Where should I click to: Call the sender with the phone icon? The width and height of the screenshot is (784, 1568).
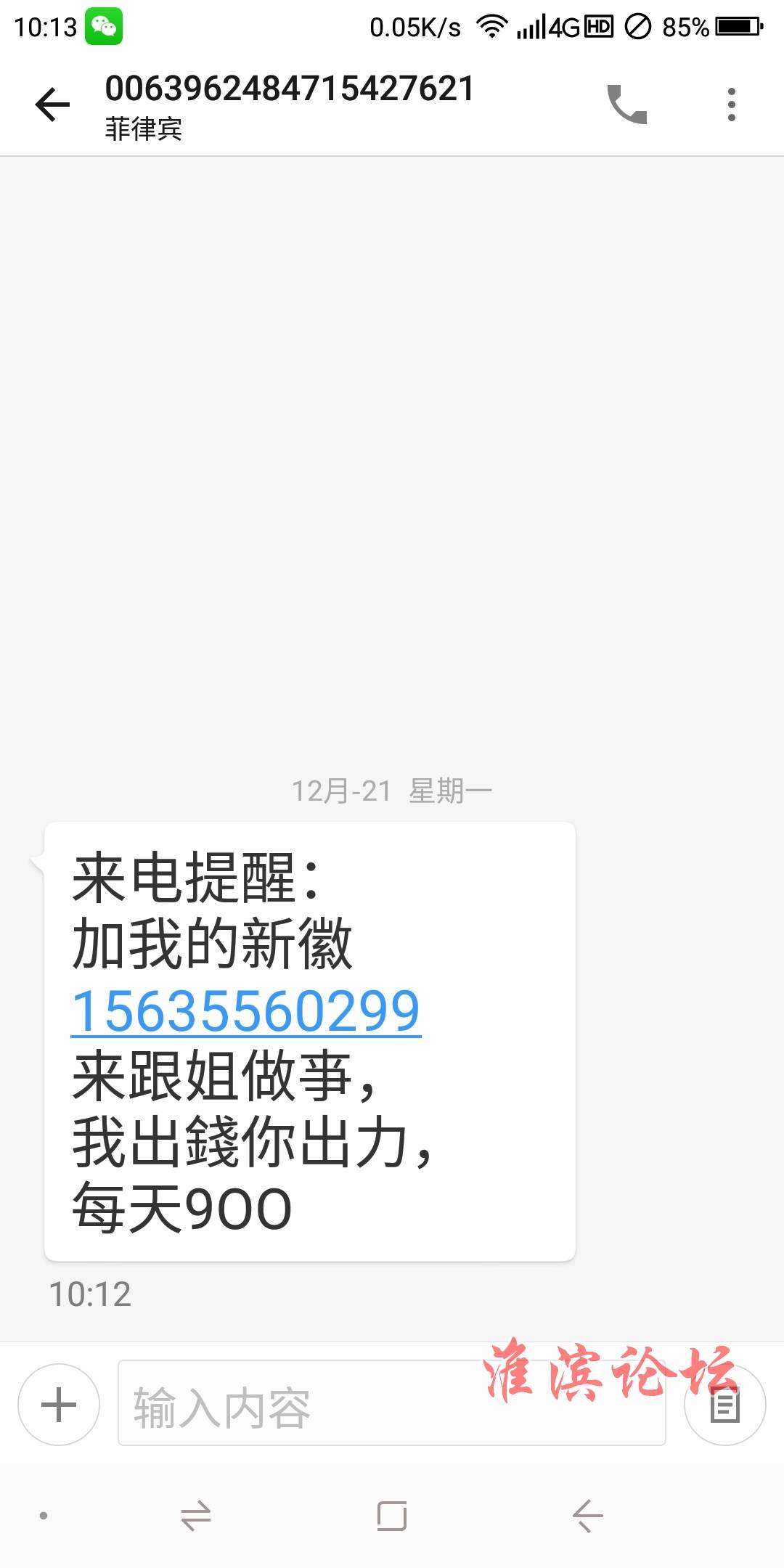point(626,105)
